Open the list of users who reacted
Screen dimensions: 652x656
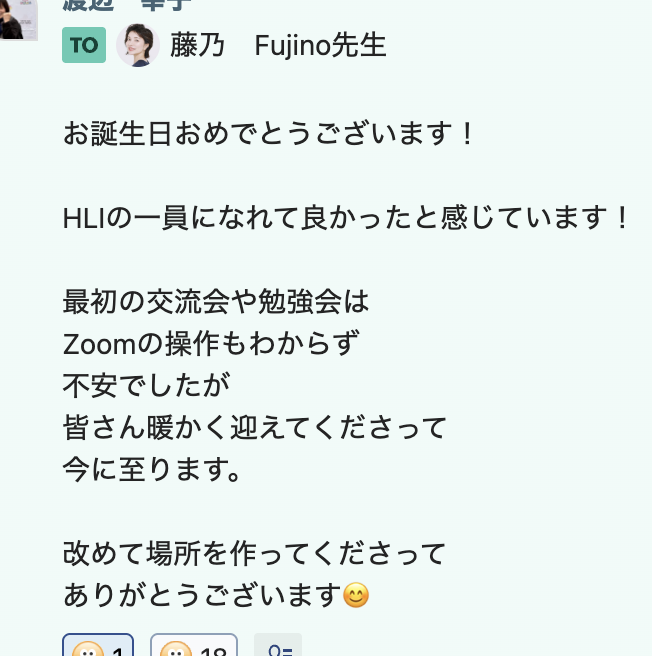(277, 647)
